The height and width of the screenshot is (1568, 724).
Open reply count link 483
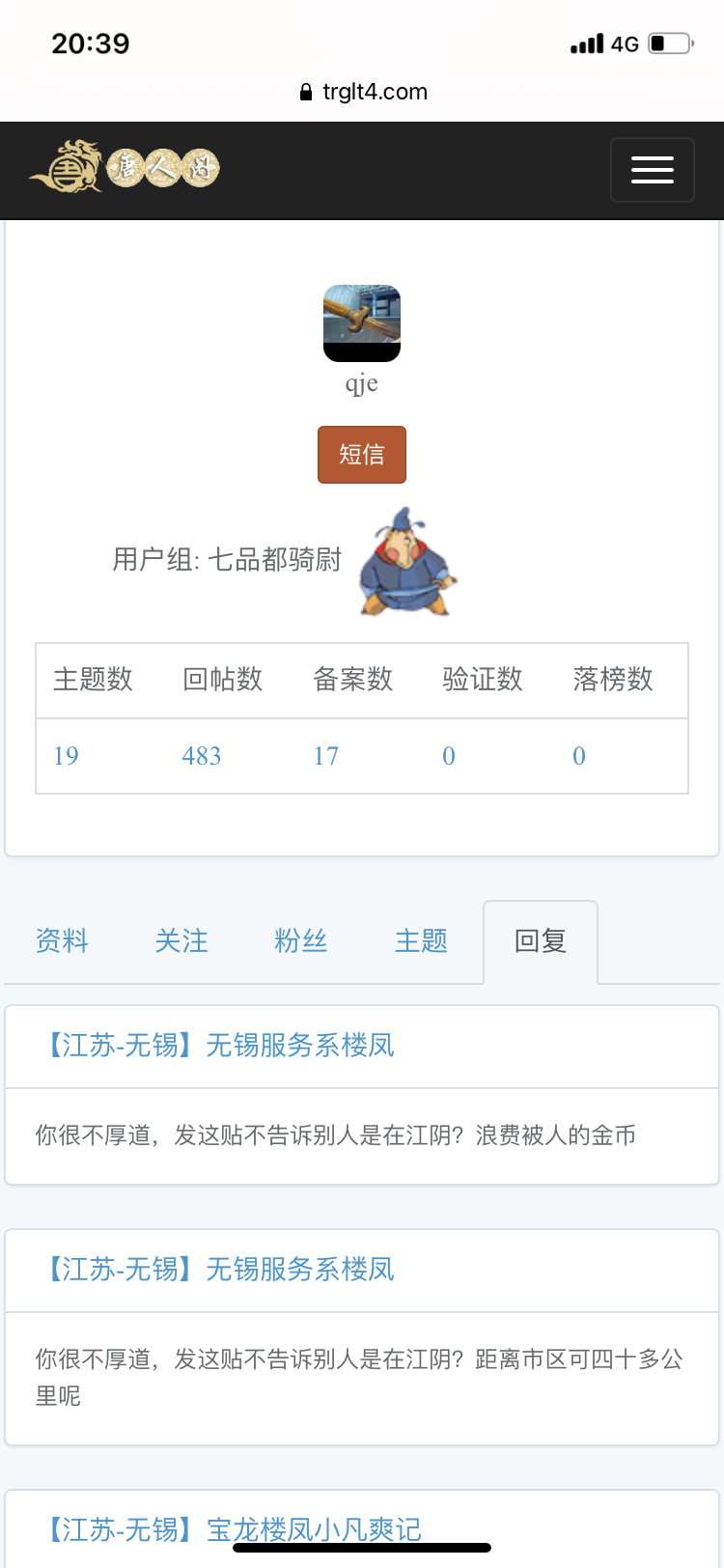click(x=201, y=756)
